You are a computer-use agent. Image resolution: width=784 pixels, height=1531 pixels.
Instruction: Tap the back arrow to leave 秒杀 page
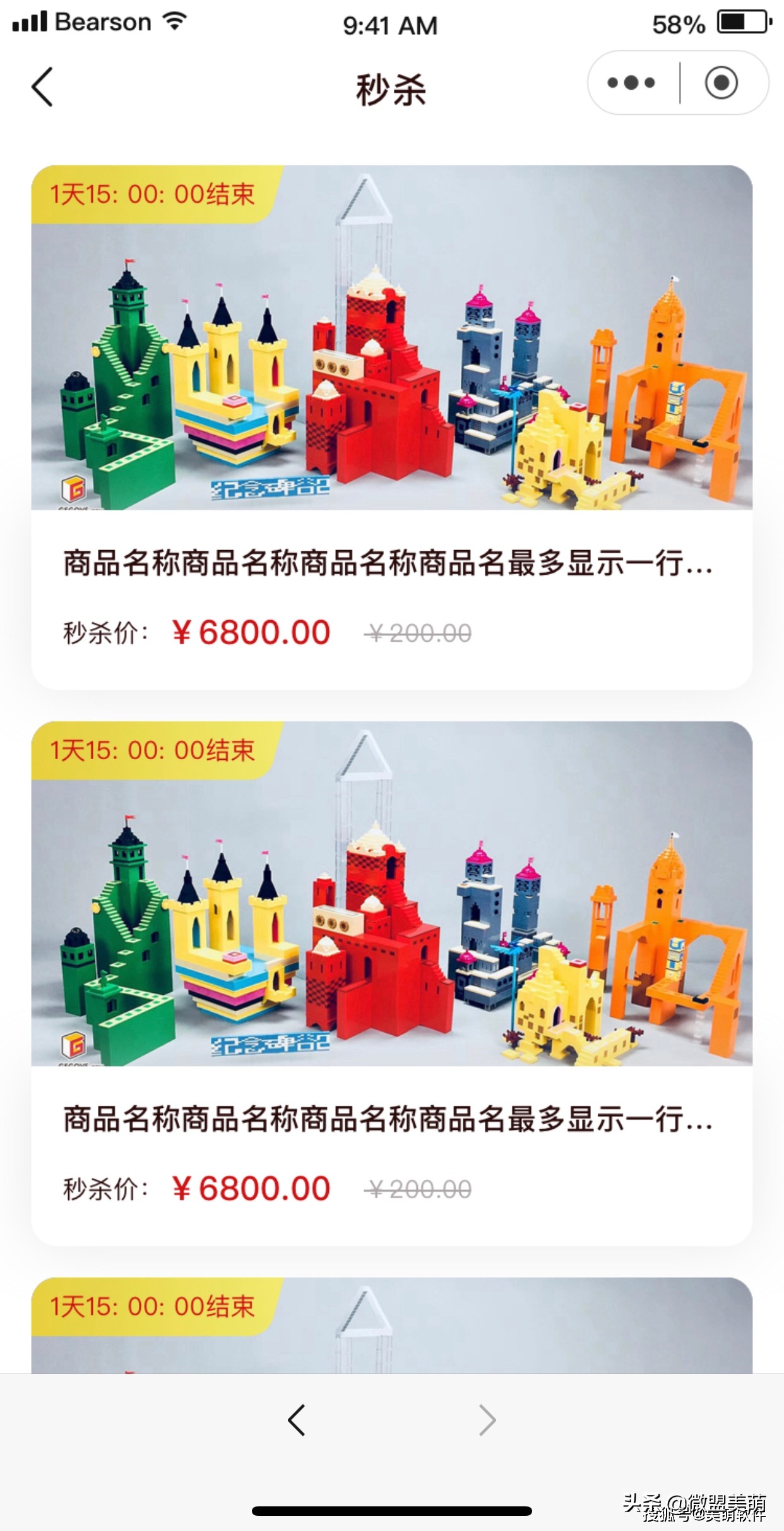tap(42, 86)
